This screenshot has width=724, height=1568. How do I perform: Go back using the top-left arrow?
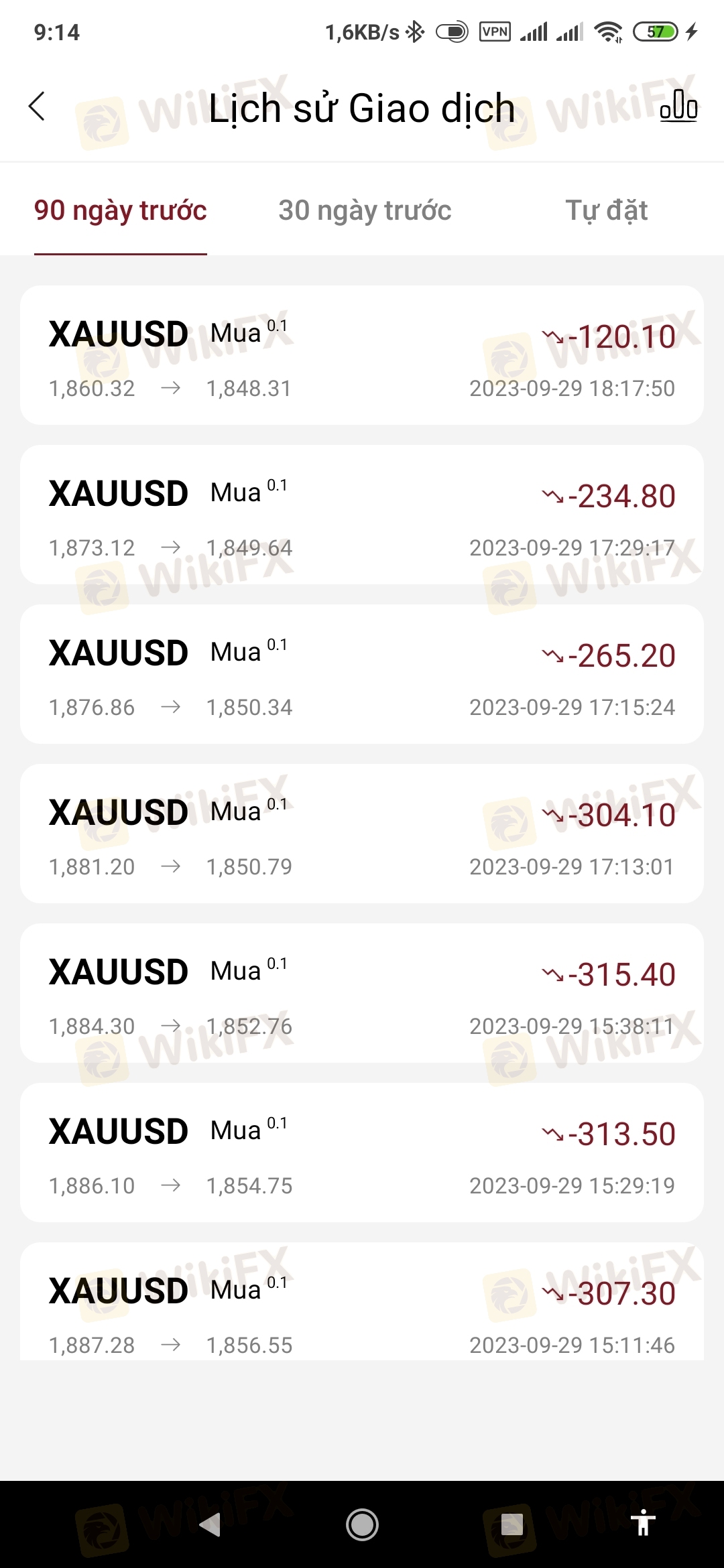tap(37, 107)
